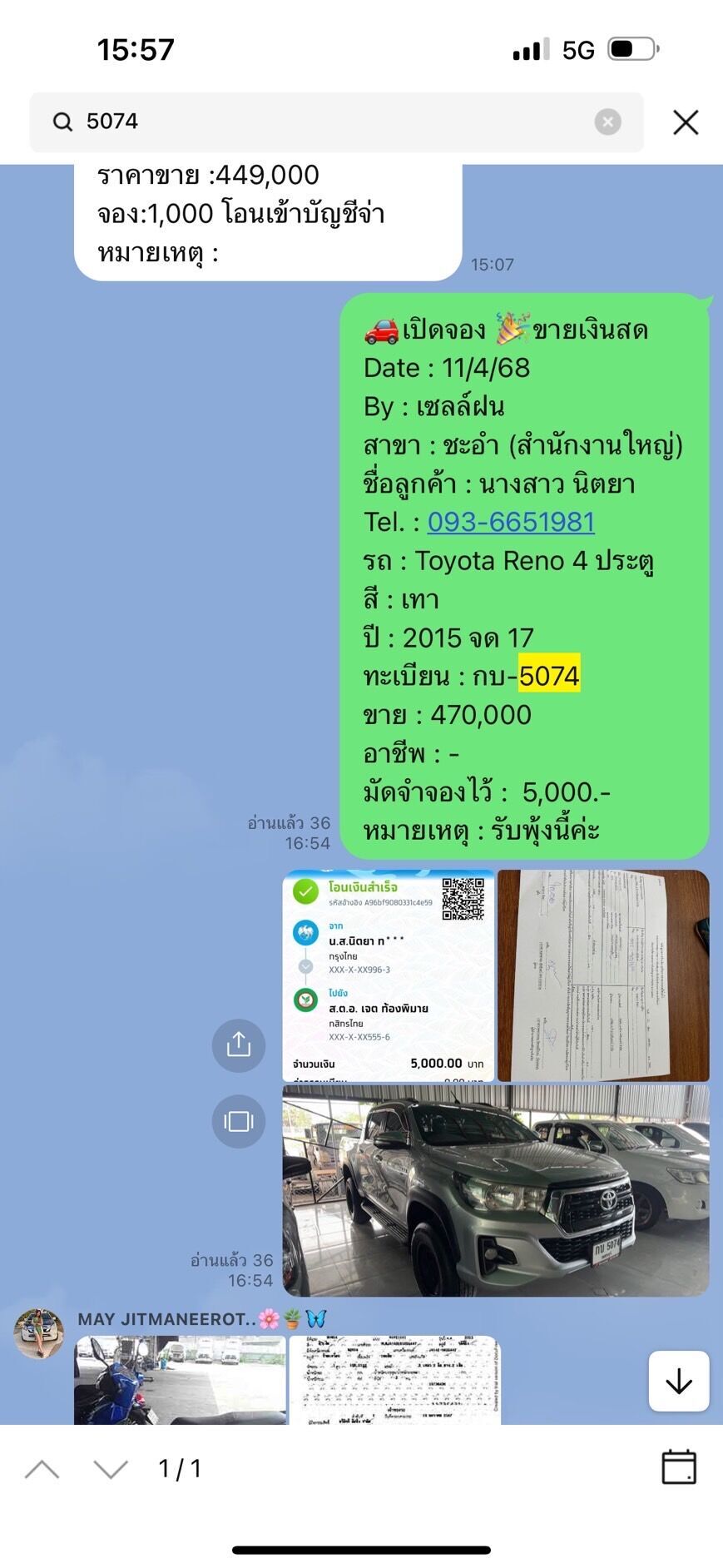The width and height of the screenshot is (723, 1568).
Task: Open the grey Toyota pickup photo
Action: 496,1190
